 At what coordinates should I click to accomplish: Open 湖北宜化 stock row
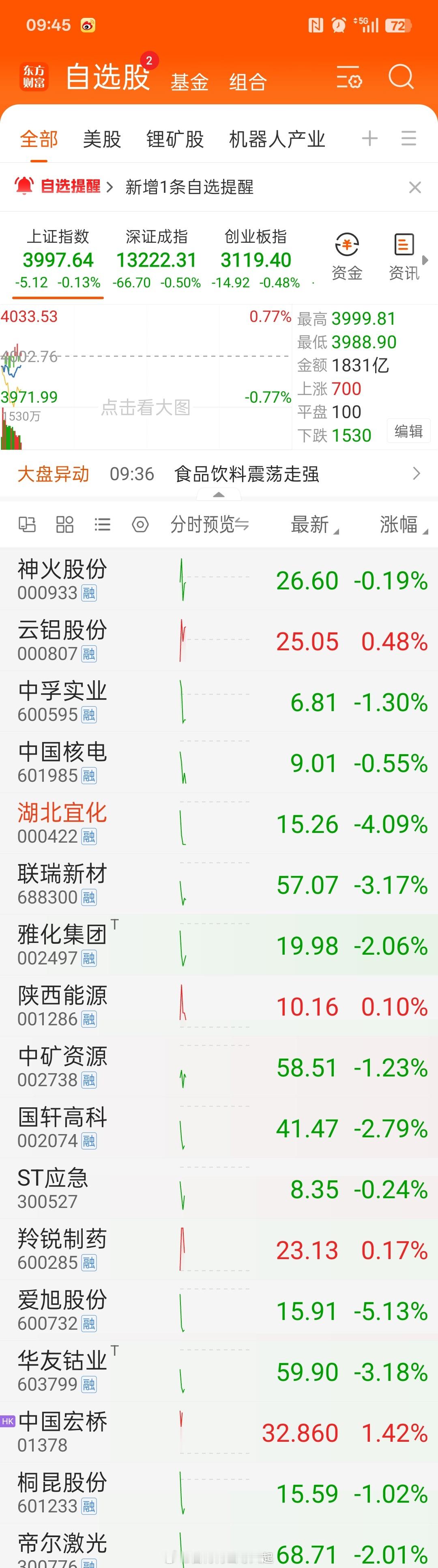[219, 822]
